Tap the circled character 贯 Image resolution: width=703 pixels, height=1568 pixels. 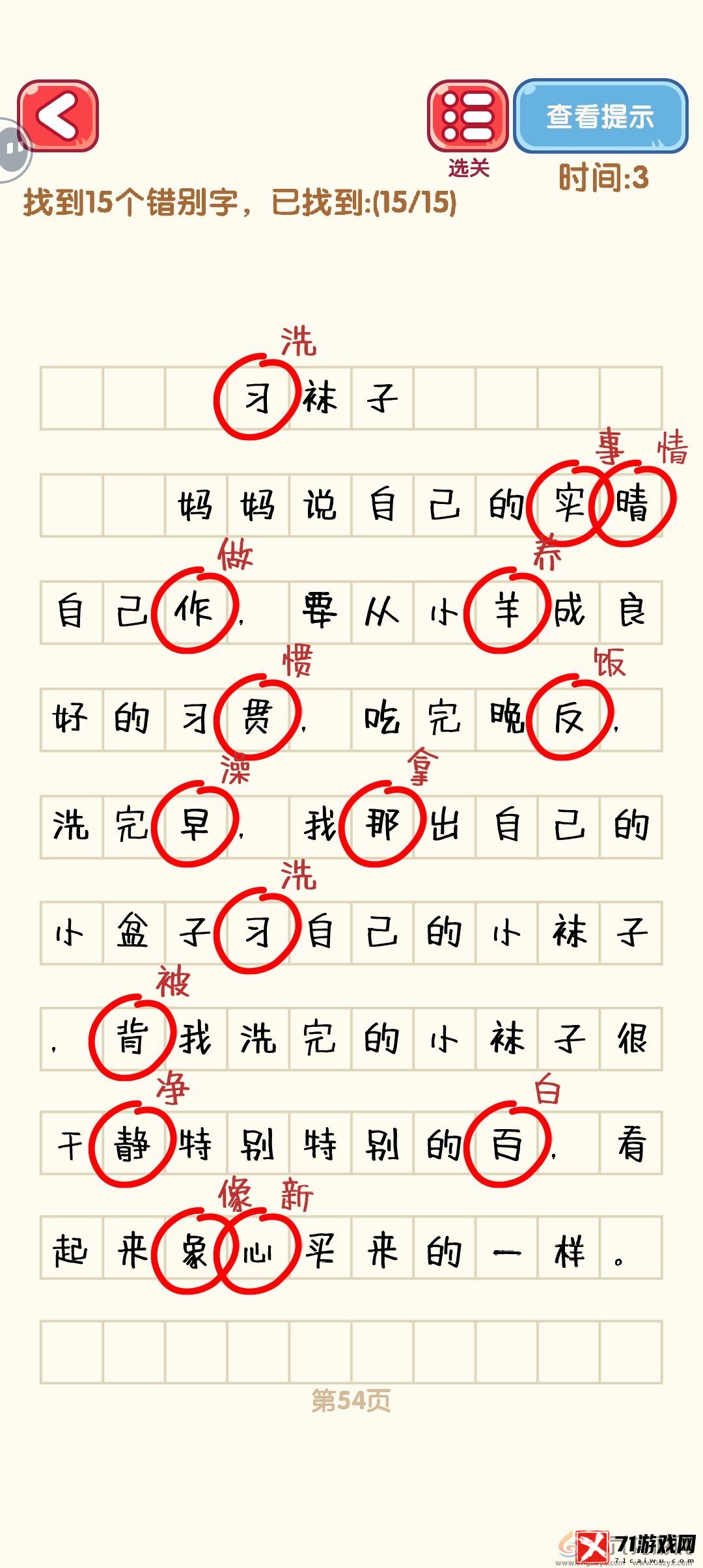[x=257, y=718]
